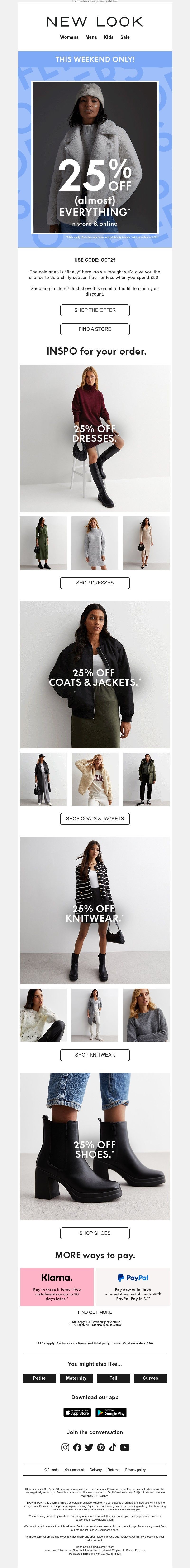This screenshot has width=190, height=1568.
Task: Open the Womens category link
Action: pyautogui.click(x=69, y=37)
